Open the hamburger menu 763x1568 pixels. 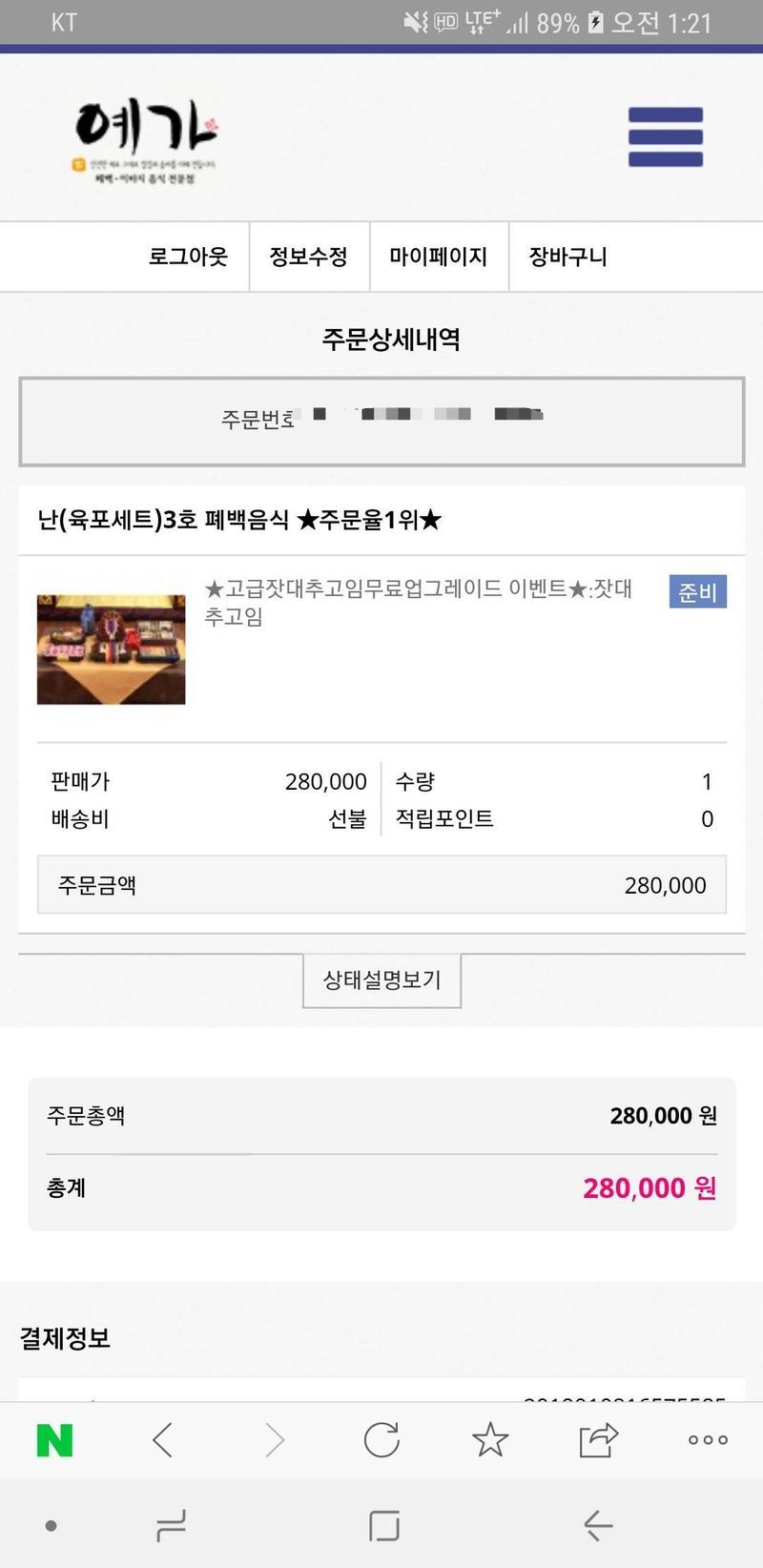[x=665, y=137]
